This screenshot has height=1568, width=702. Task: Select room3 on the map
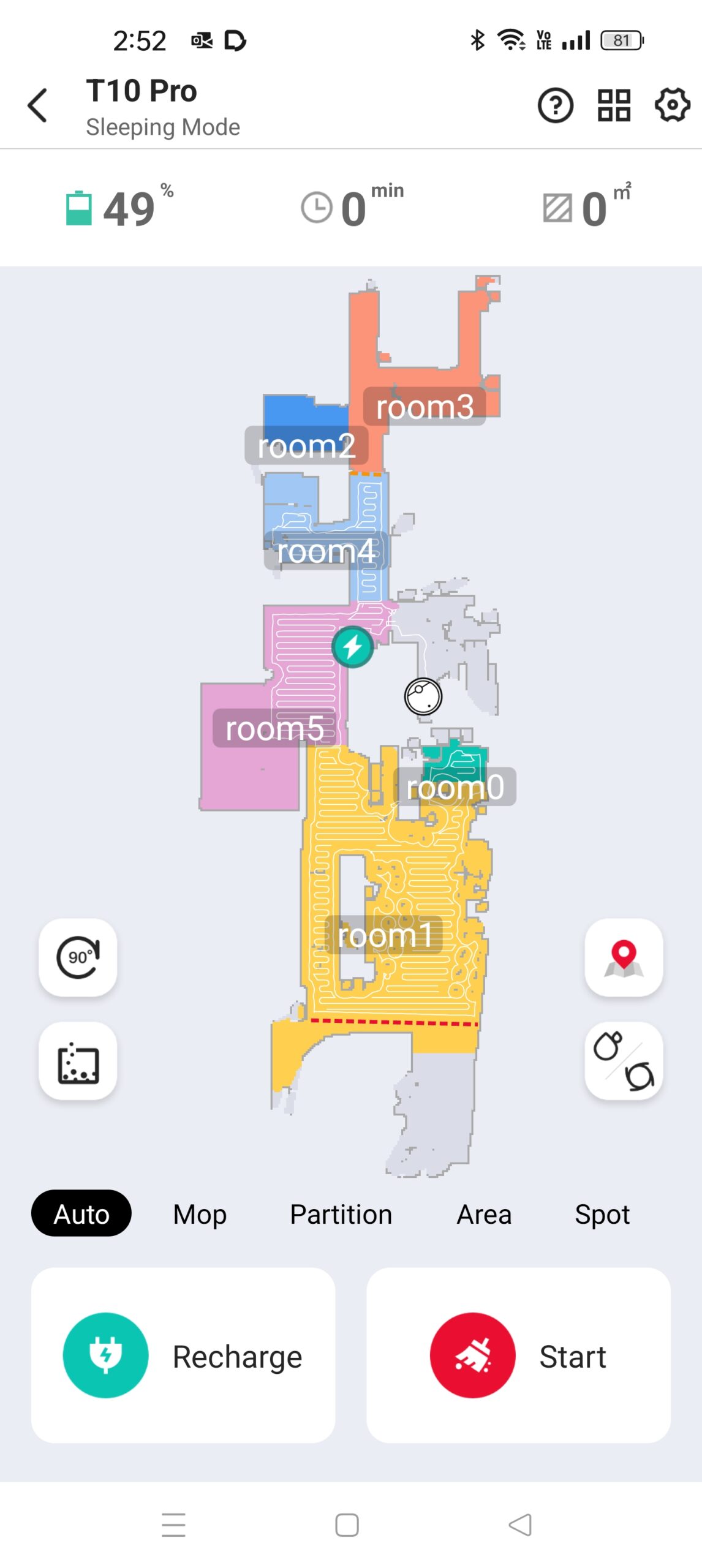(x=425, y=406)
